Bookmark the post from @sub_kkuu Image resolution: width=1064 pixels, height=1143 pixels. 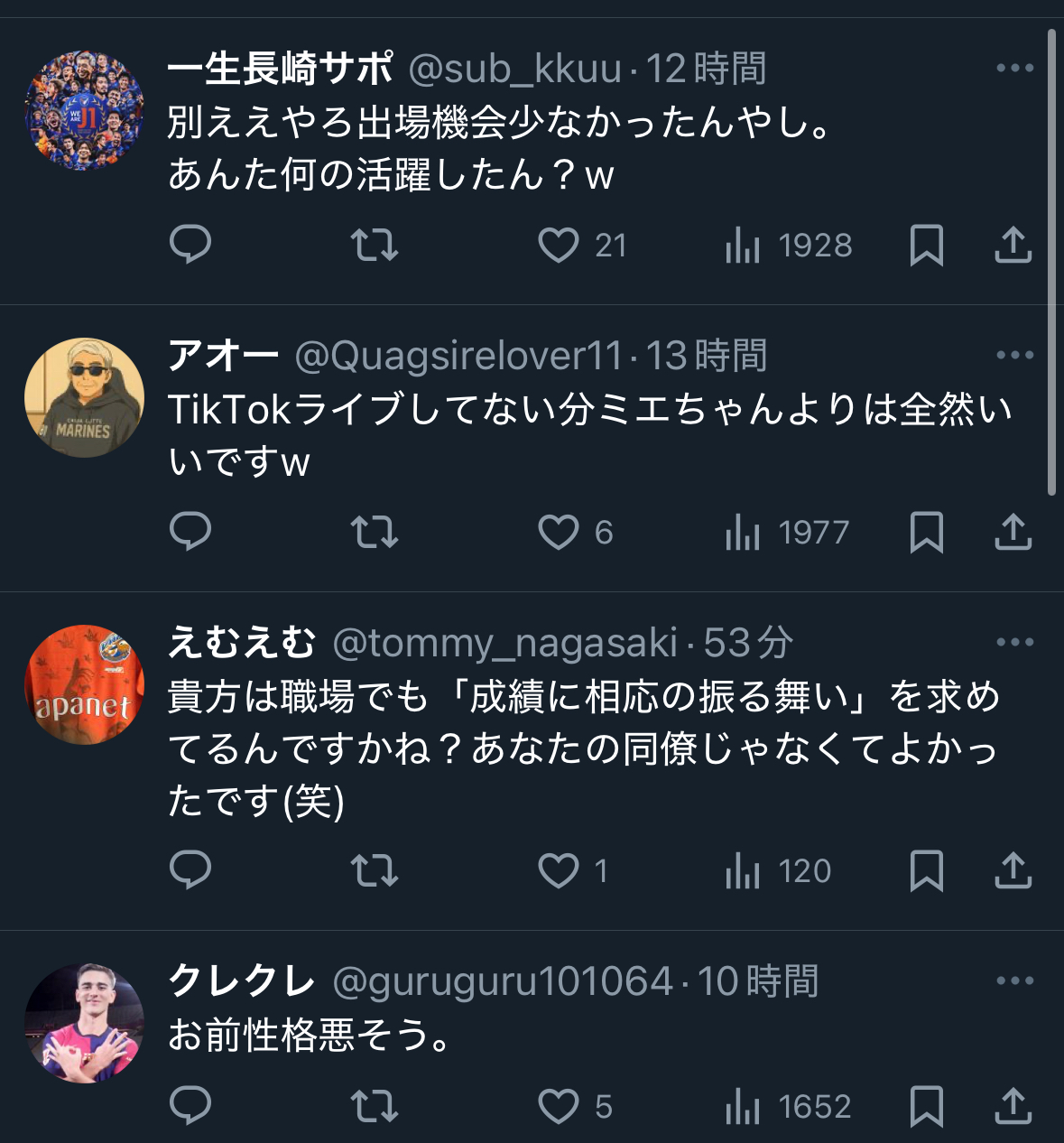click(x=927, y=245)
